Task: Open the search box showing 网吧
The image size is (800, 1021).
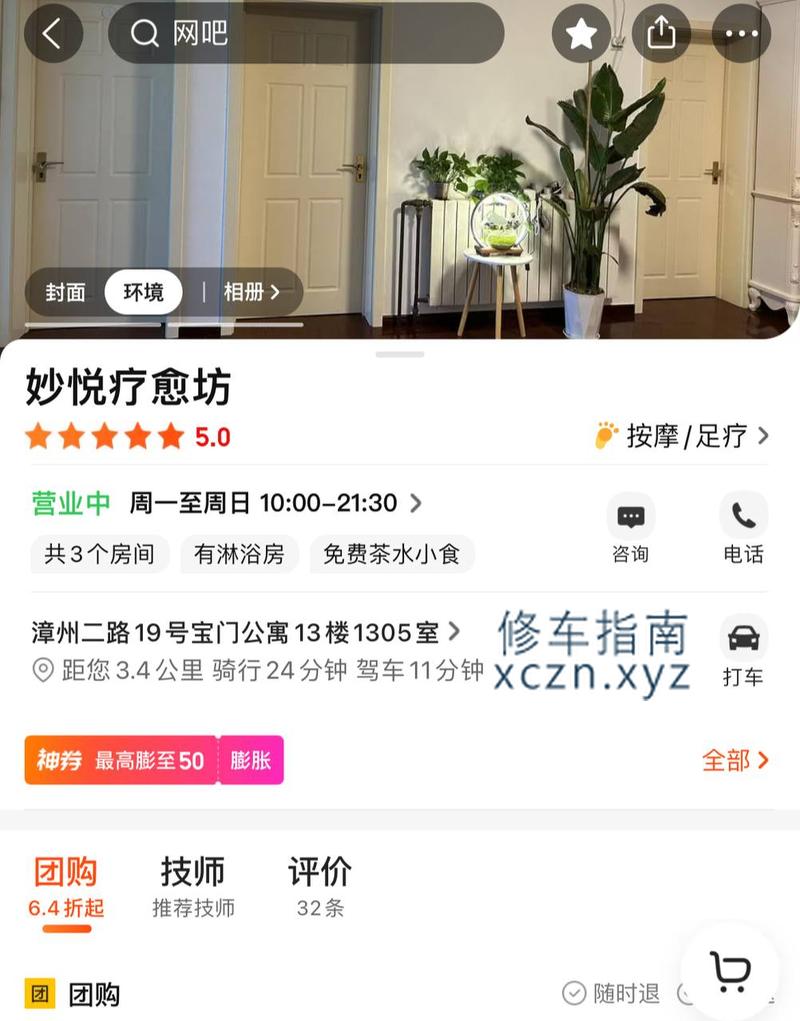Action: tap(305, 34)
